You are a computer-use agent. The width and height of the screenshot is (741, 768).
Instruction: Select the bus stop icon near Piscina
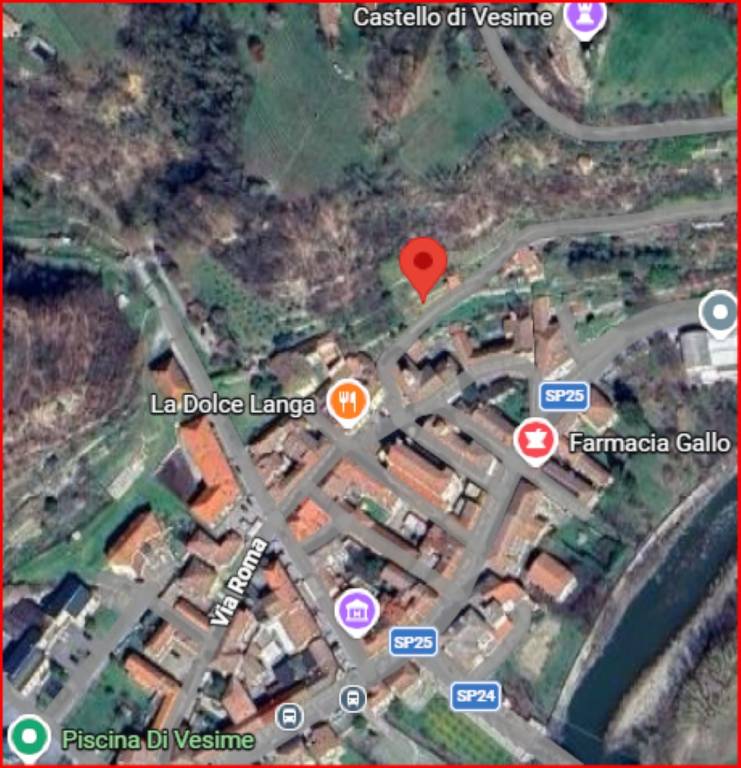tap(290, 717)
